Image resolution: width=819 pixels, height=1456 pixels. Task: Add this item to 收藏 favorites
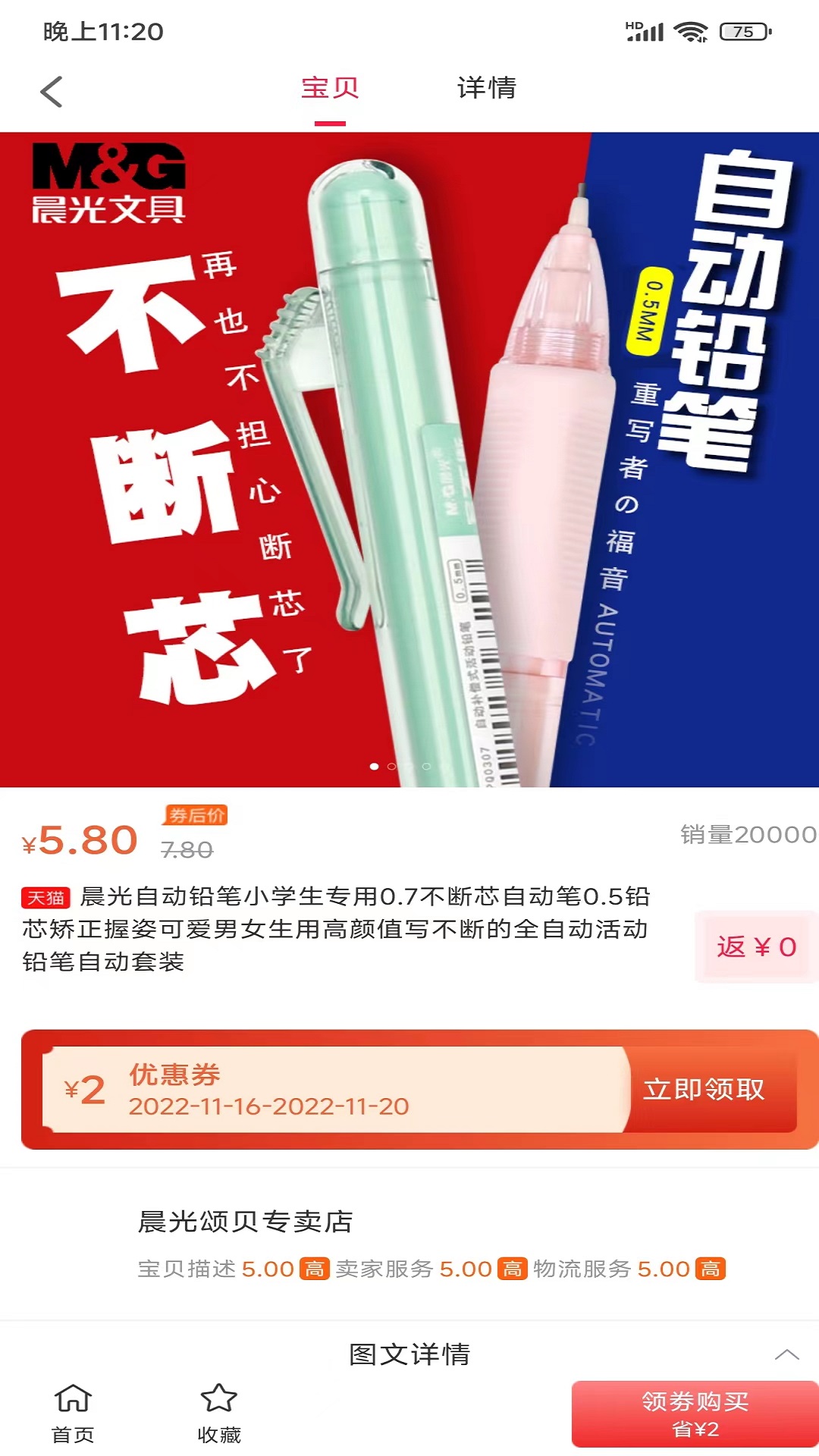[x=219, y=1414]
